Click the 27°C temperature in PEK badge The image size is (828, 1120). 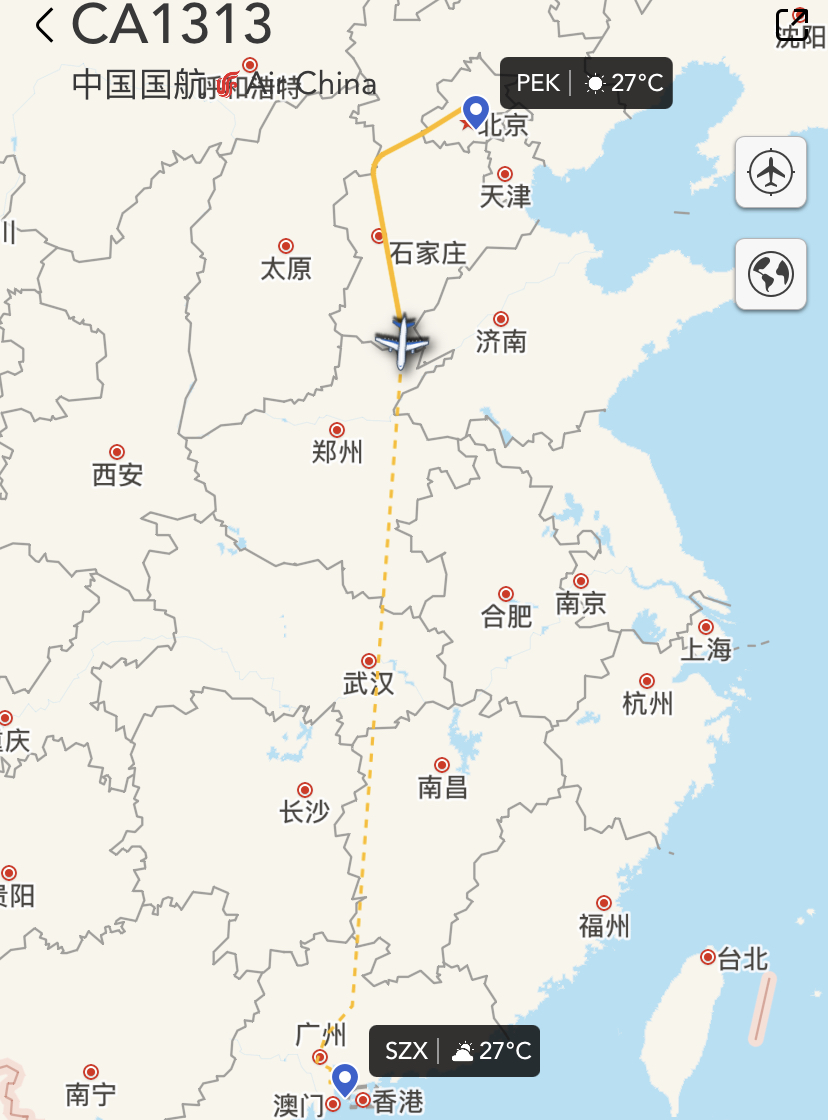pyautogui.click(x=638, y=83)
